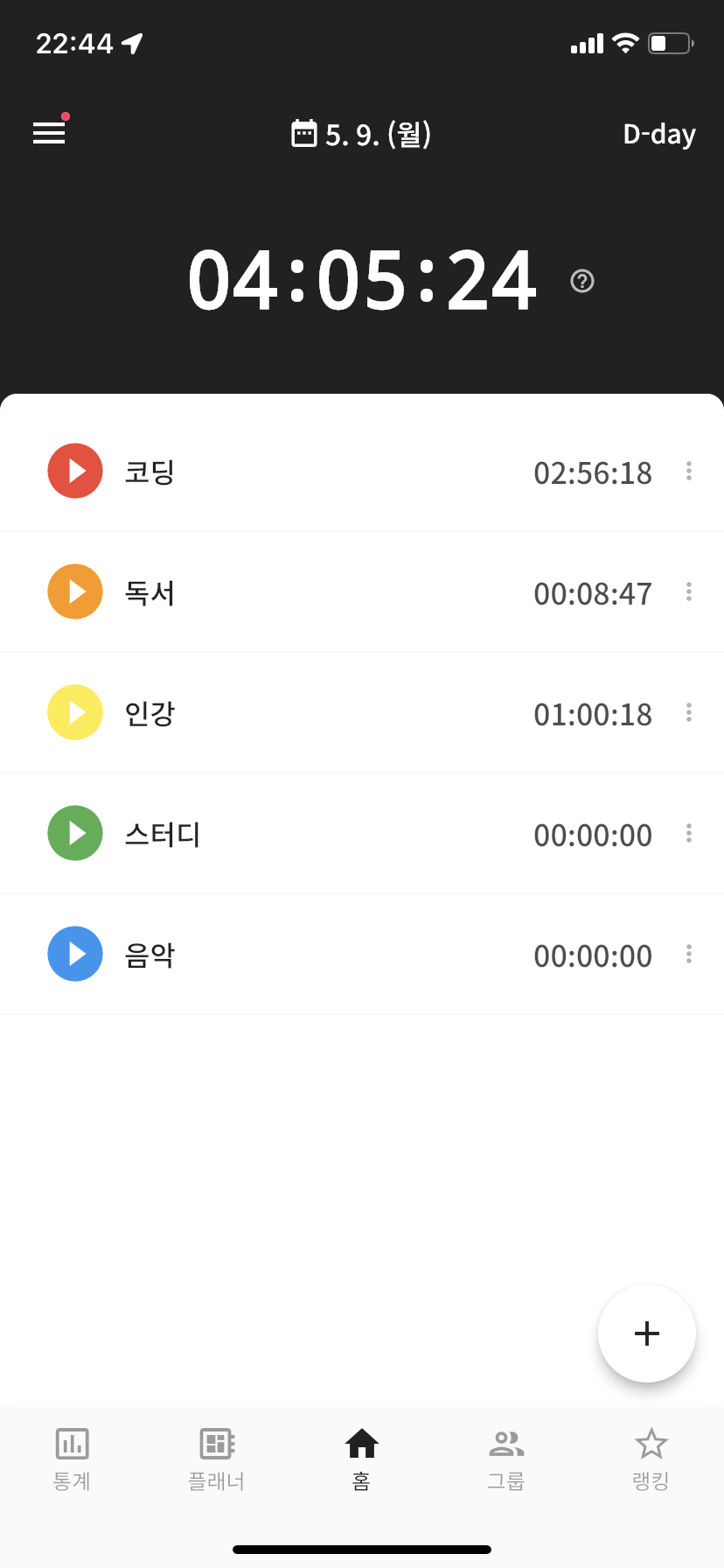724x1568 pixels.
Task: Start the 독서 timer
Action: point(75,591)
